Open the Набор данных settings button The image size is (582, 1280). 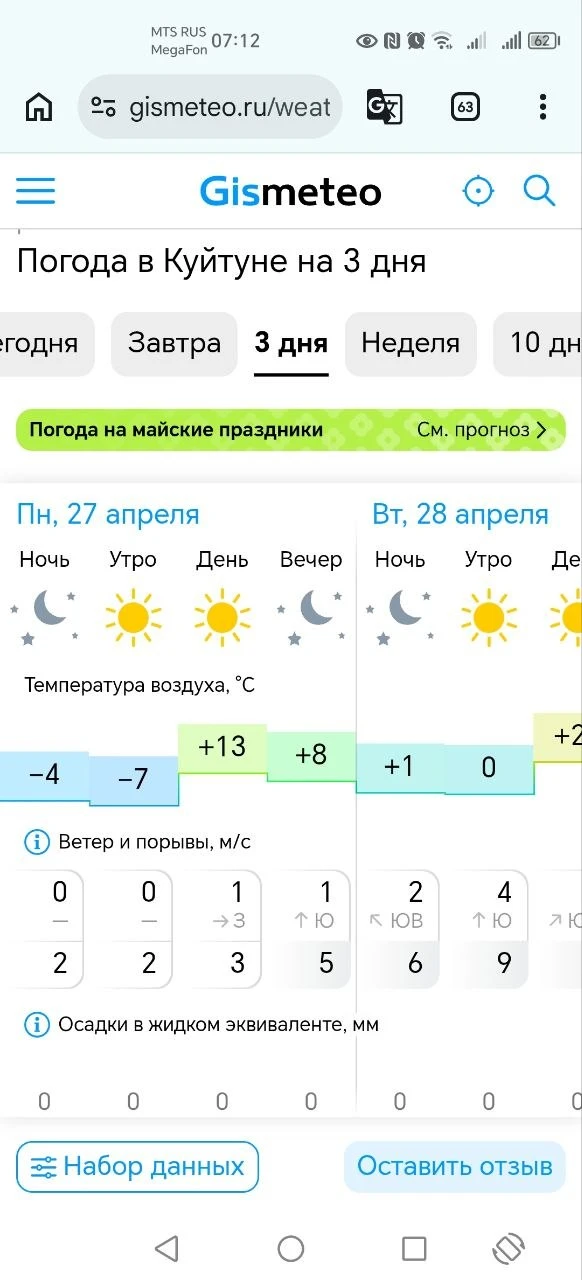tap(138, 1167)
